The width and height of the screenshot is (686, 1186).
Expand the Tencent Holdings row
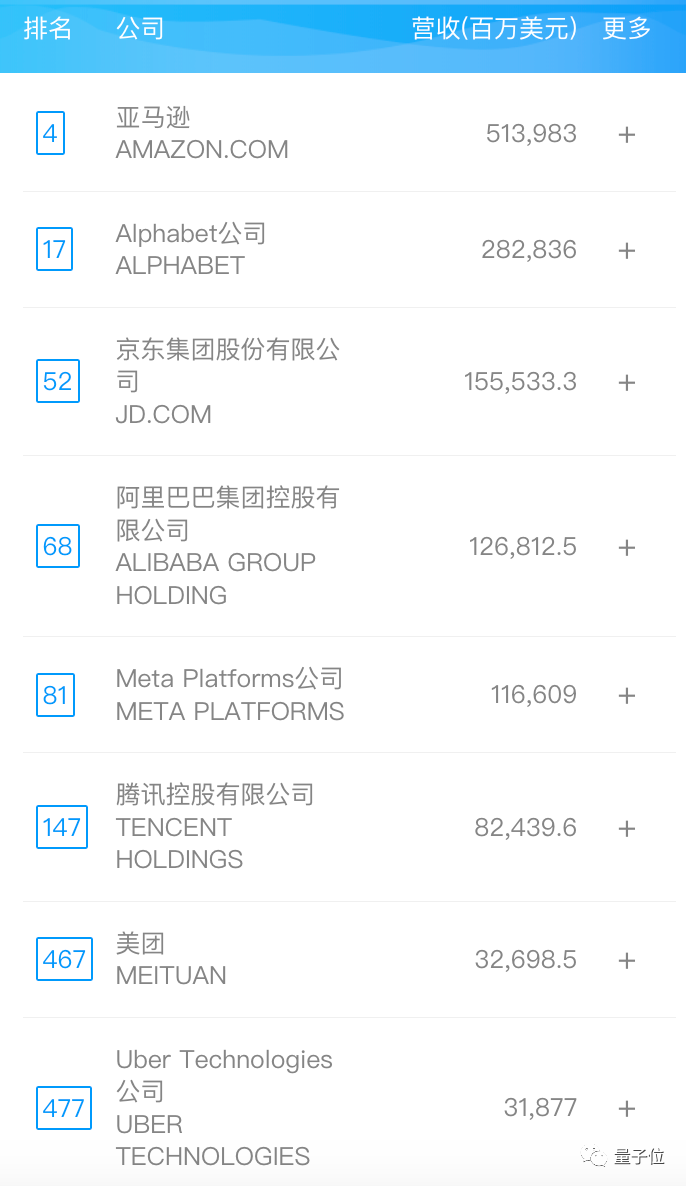(627, 828)
